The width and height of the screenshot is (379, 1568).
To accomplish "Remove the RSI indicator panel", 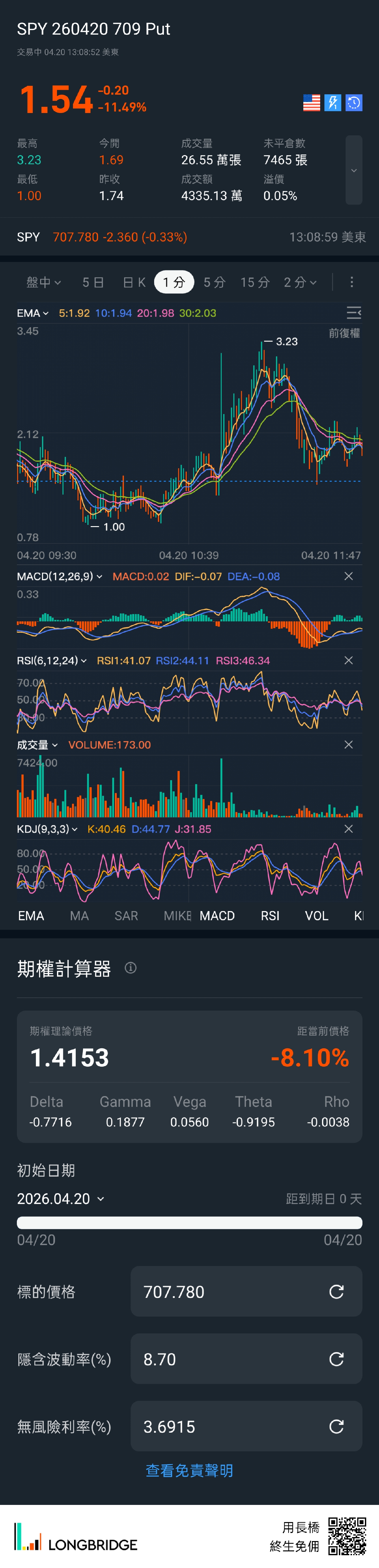I will tap(349, 661).
